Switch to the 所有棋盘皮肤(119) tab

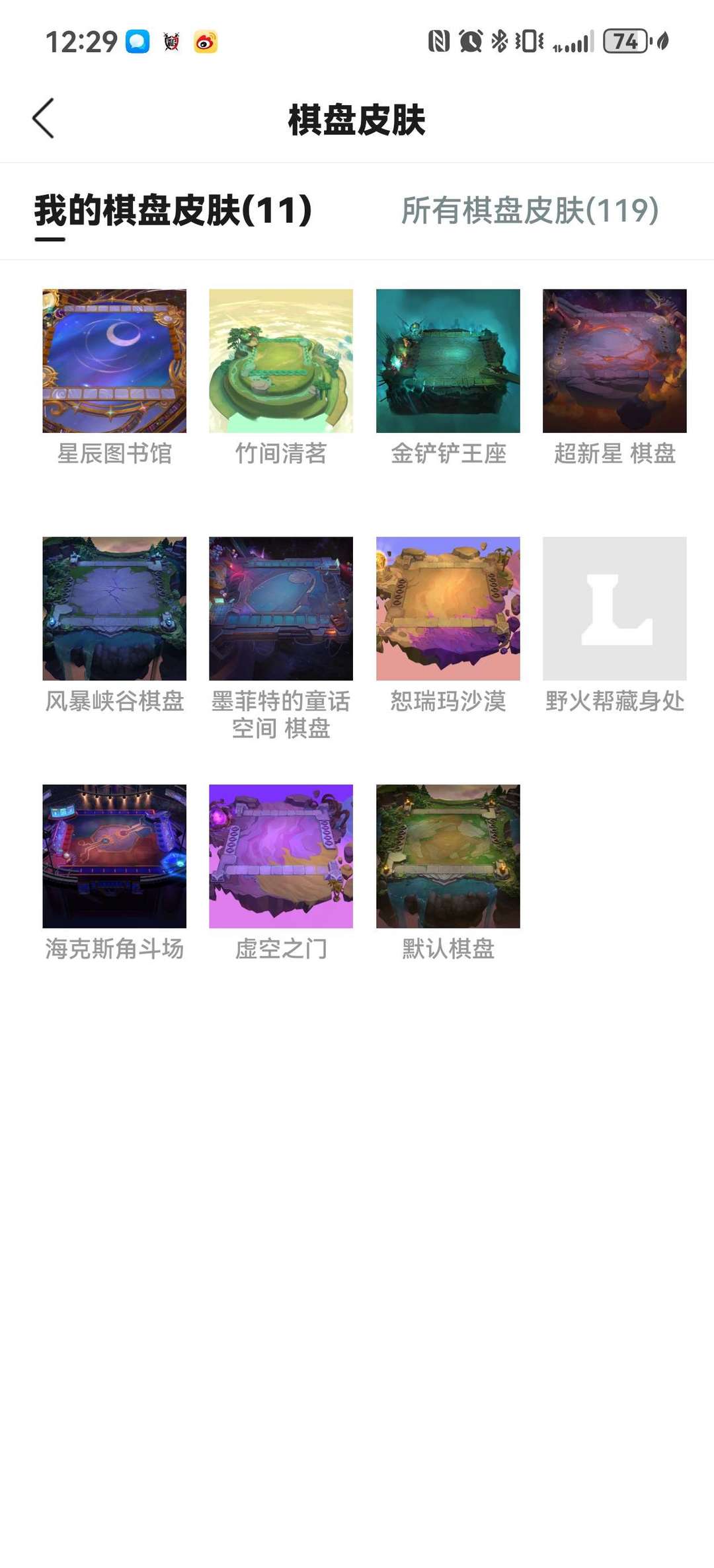click(x=530, y=211)
